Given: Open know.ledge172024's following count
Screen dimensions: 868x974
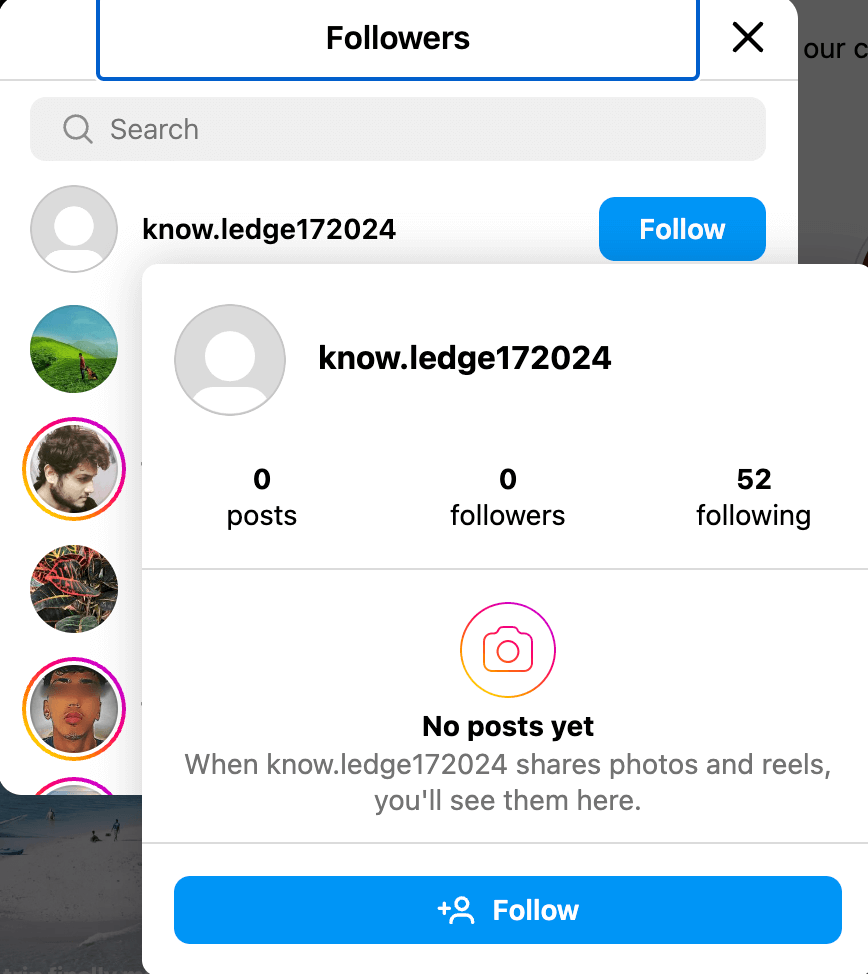Looking at the screenshot, I should pos(753,496).
